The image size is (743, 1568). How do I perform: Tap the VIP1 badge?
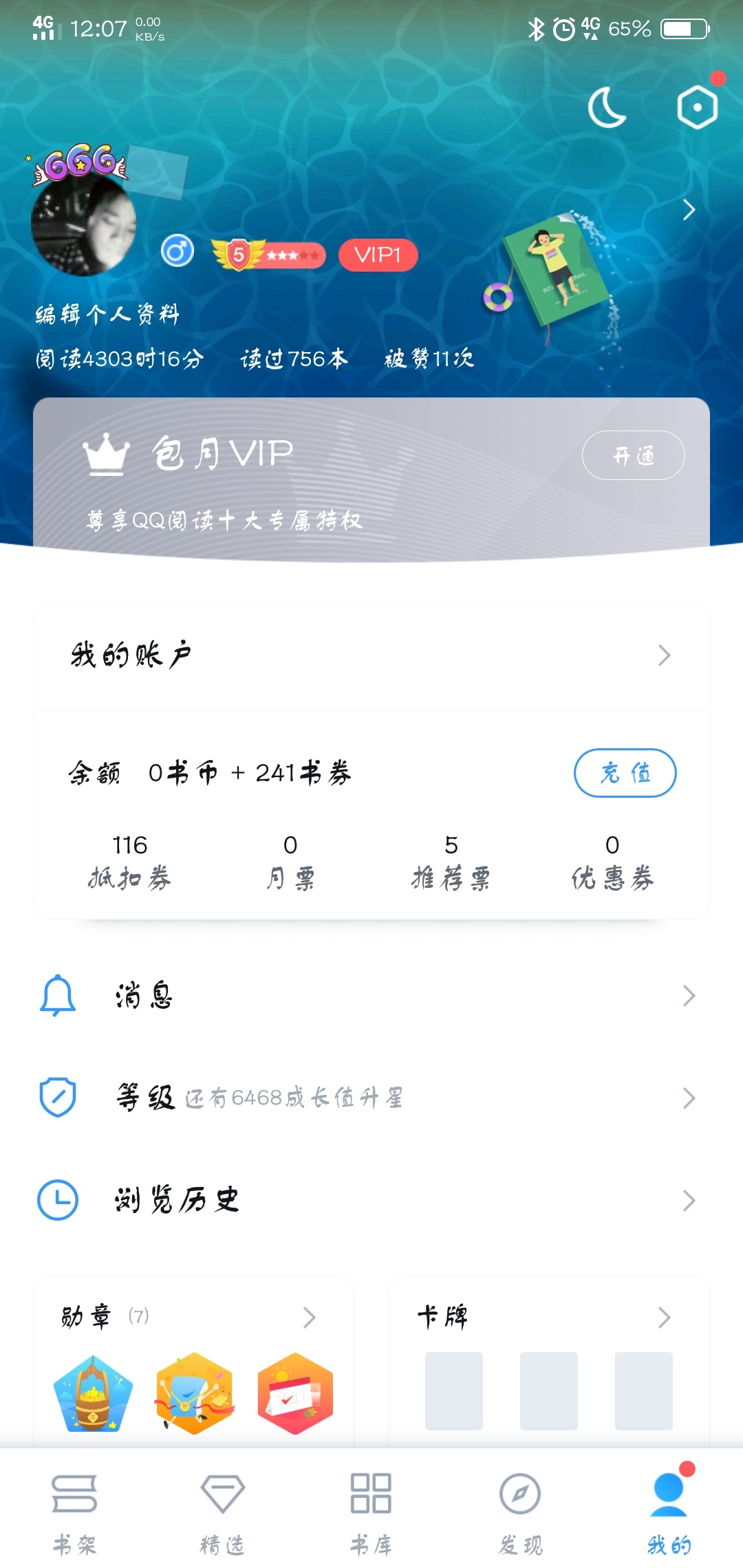coord(378,255)
